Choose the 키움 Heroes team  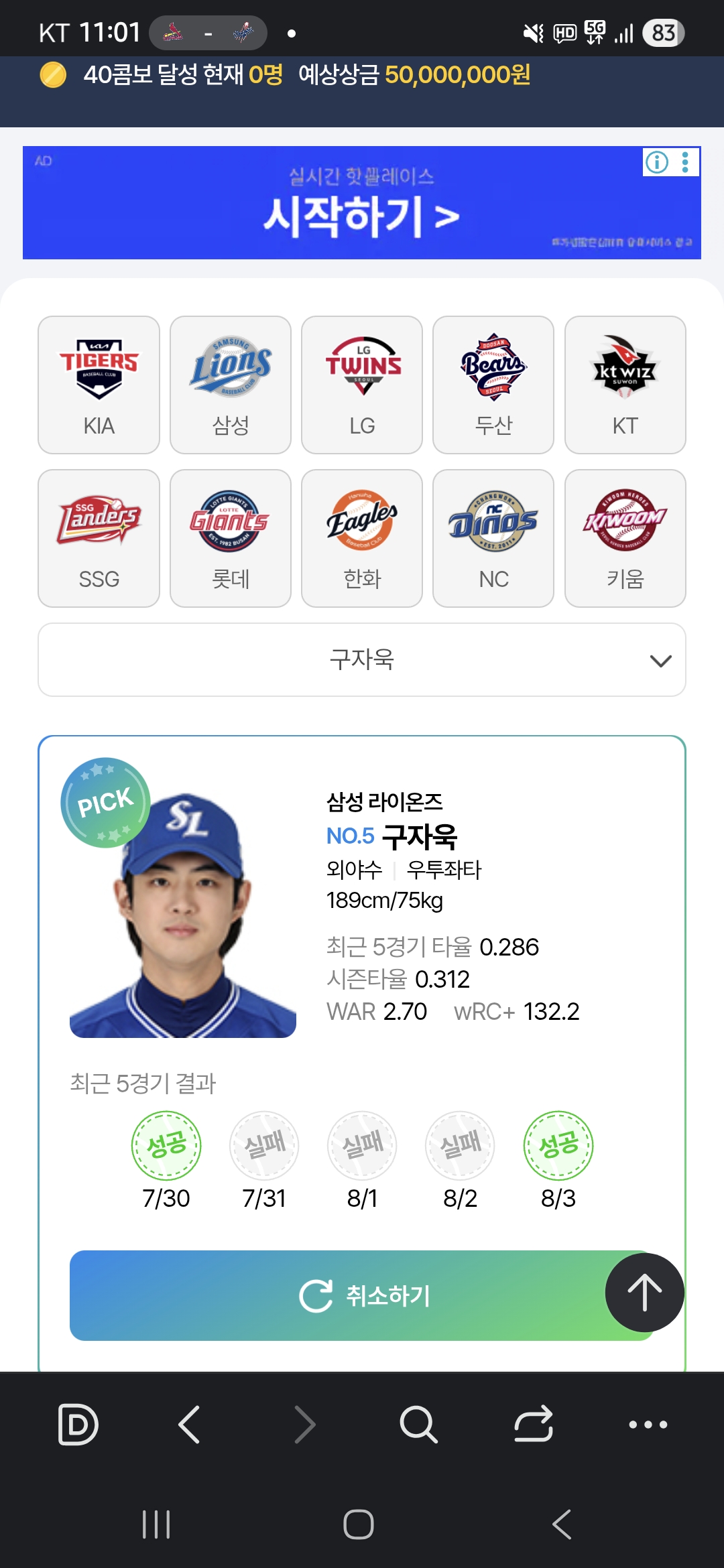pyautogui.click(x=625, y=538)
